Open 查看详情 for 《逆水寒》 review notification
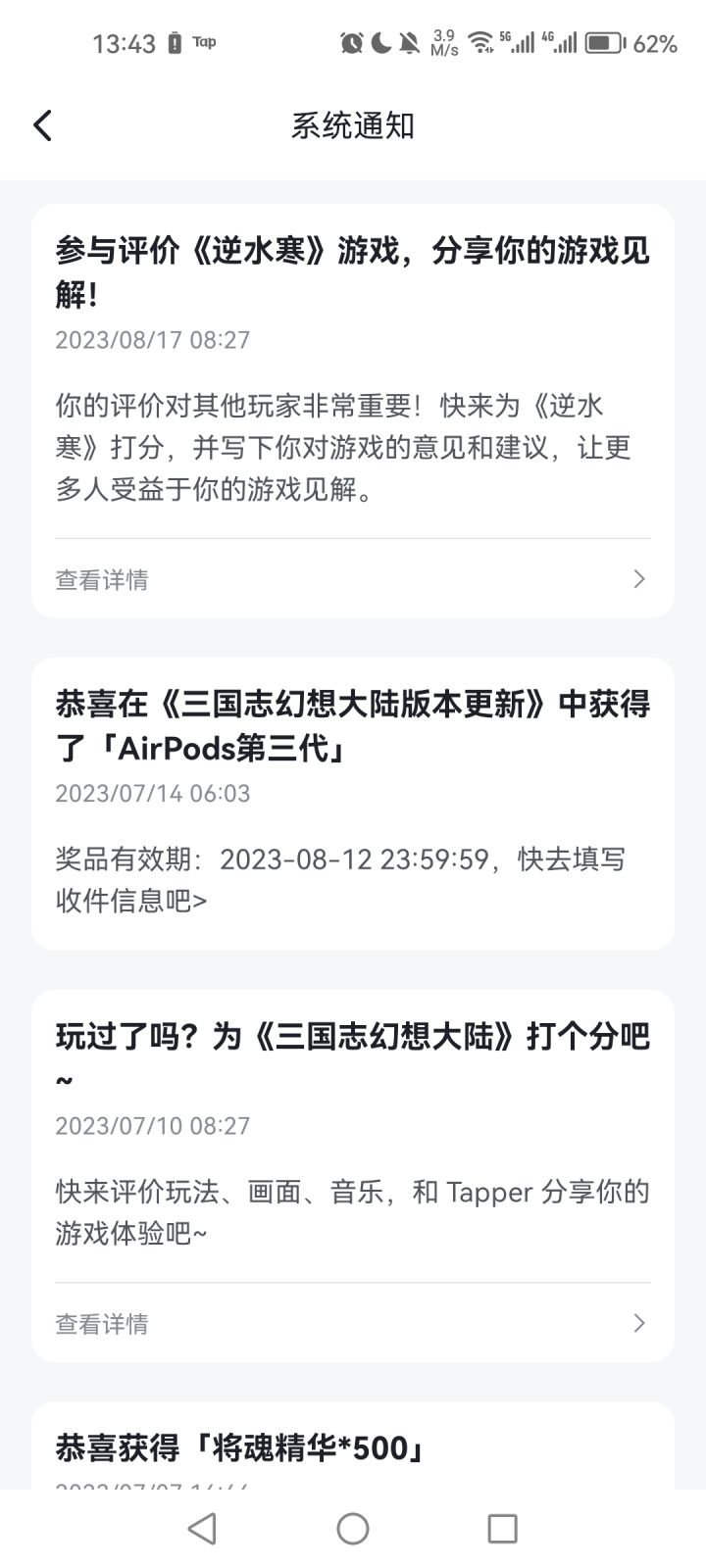This screenshot has height=1568, width=706. [x=352, y=579]
